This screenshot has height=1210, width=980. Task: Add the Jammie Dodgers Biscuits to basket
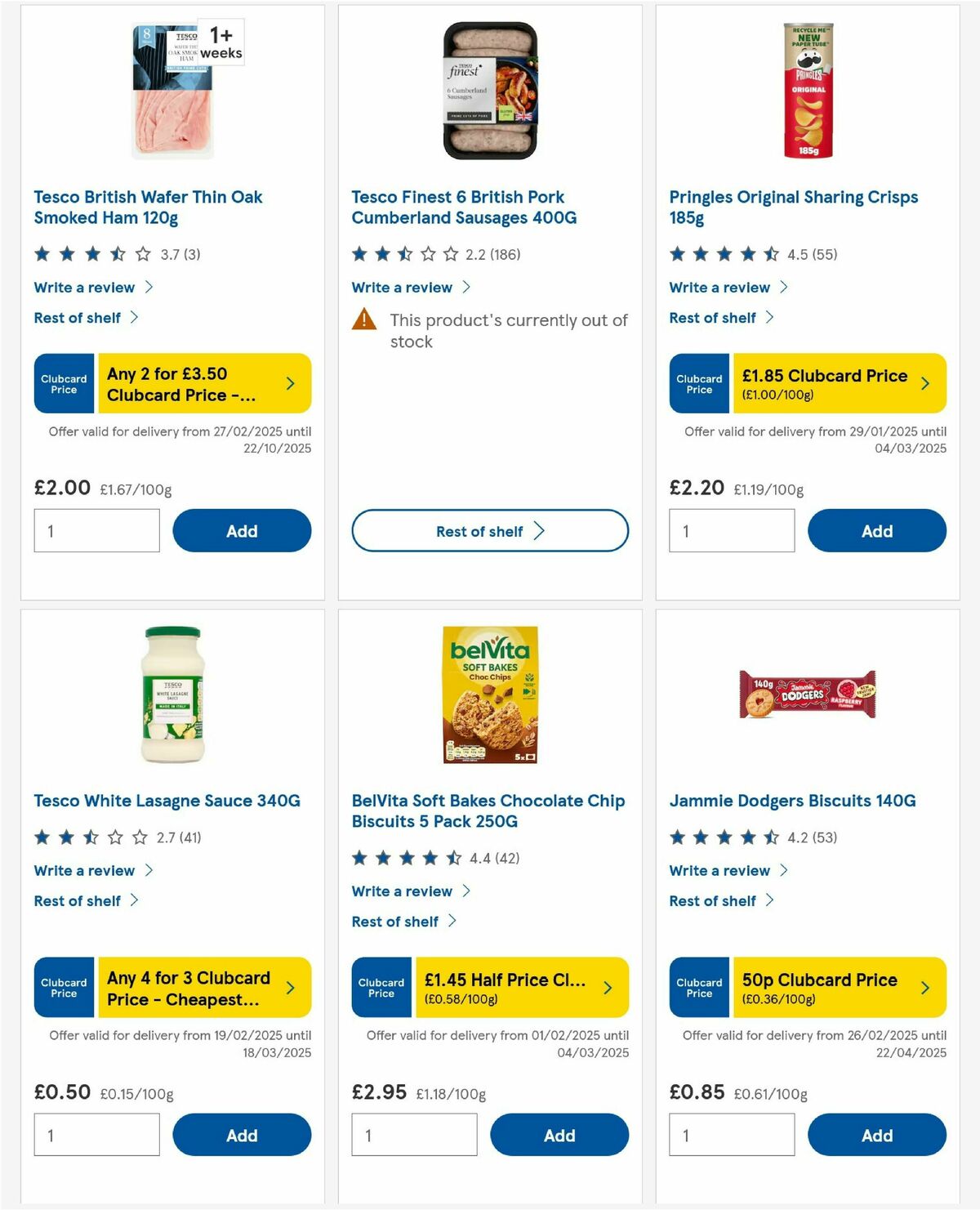877,1135
